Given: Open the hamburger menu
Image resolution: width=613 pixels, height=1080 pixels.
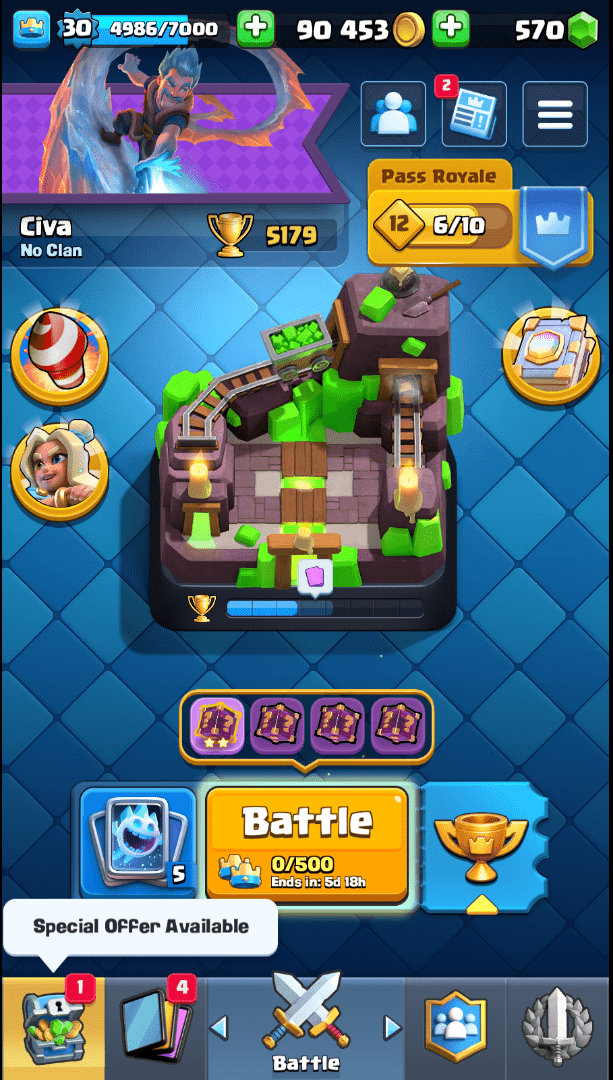Looking at the screenshot, I should pos(554,114).
